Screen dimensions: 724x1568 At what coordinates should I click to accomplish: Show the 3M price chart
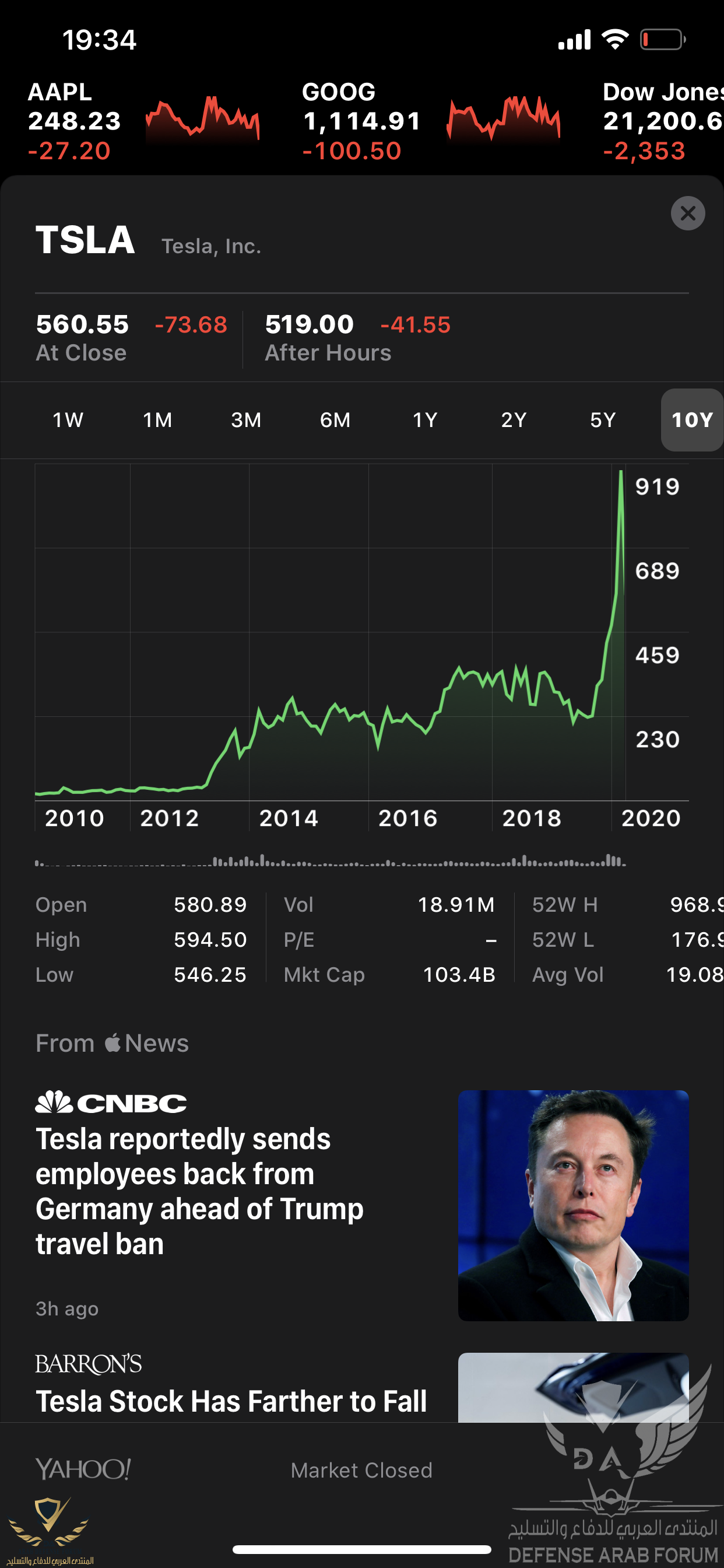click(246, 420)
